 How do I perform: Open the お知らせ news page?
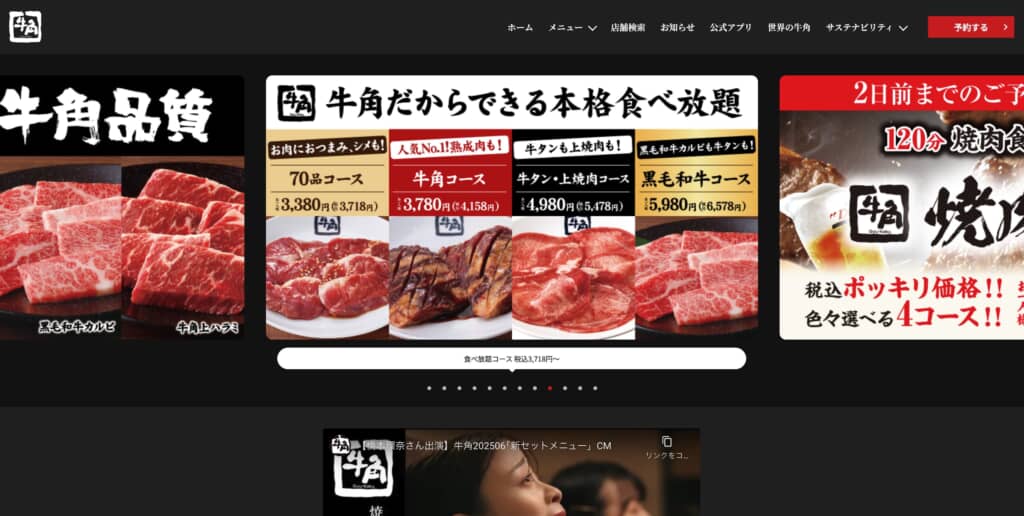pyautogui.click(x=677, y=28)
